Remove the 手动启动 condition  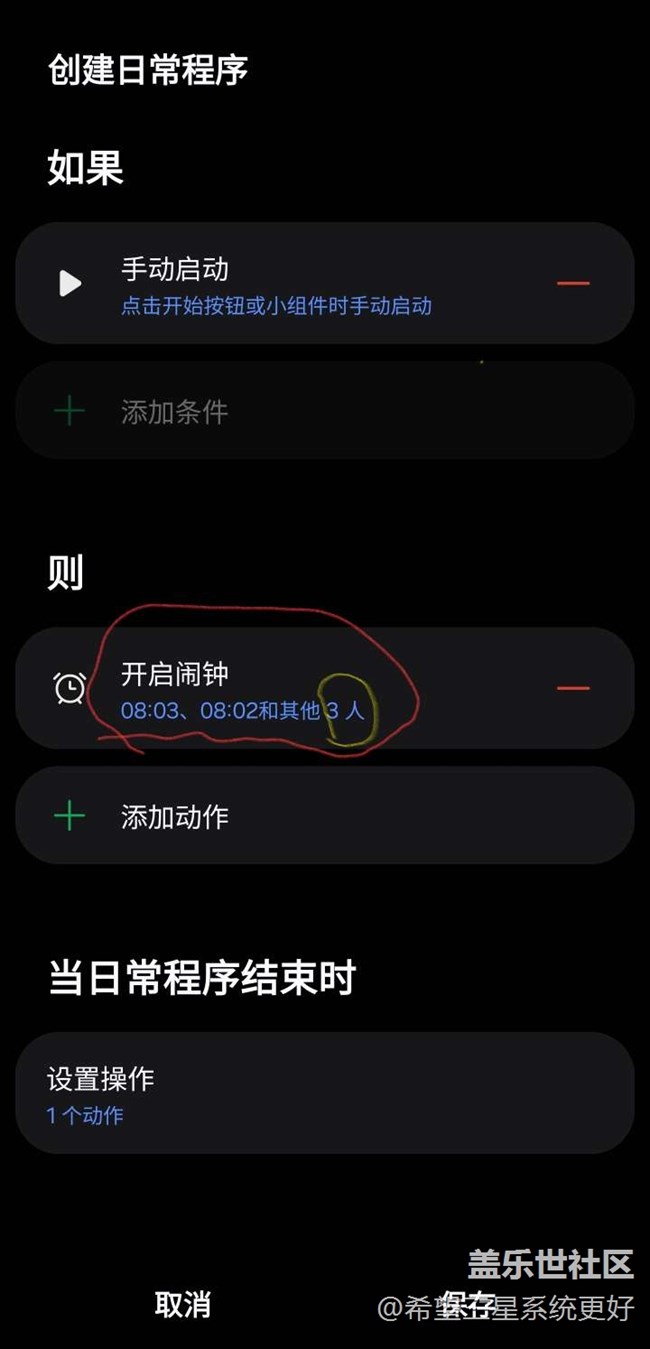[573, 283]
